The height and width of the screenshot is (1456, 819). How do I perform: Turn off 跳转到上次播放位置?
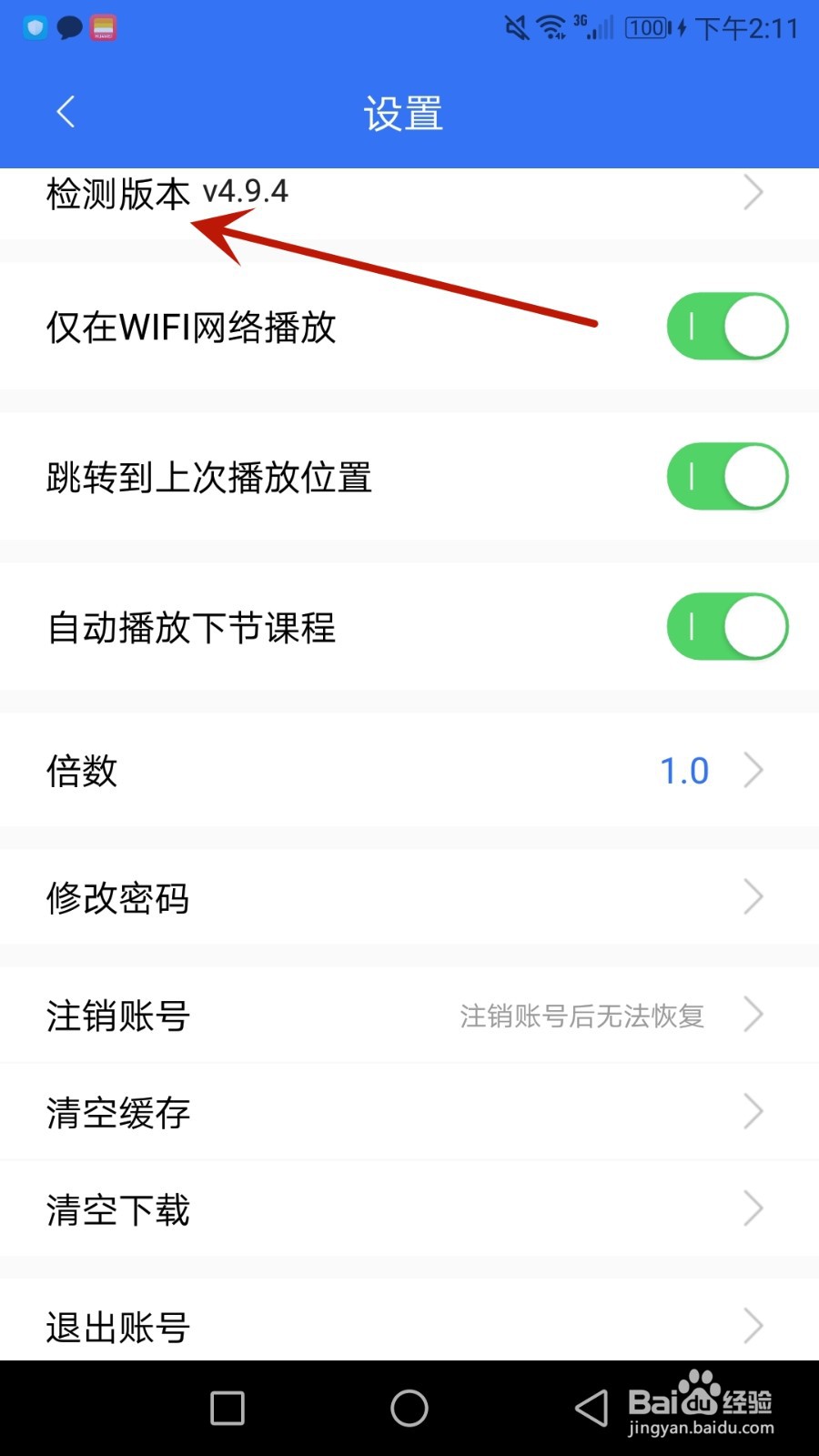(726, 476)
